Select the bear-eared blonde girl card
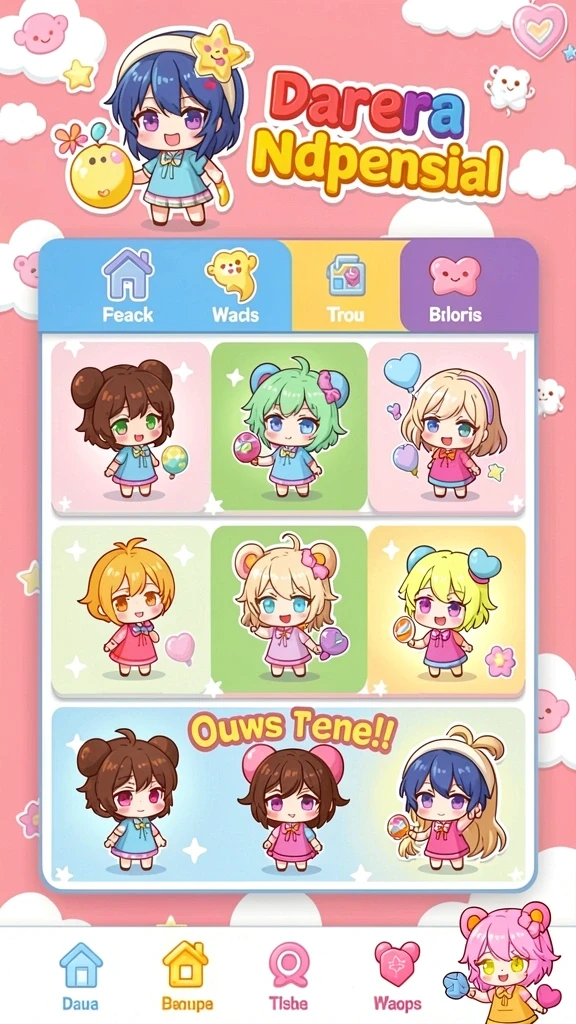The width and height of the screenshot is (576, 1024). coord(289,609)
